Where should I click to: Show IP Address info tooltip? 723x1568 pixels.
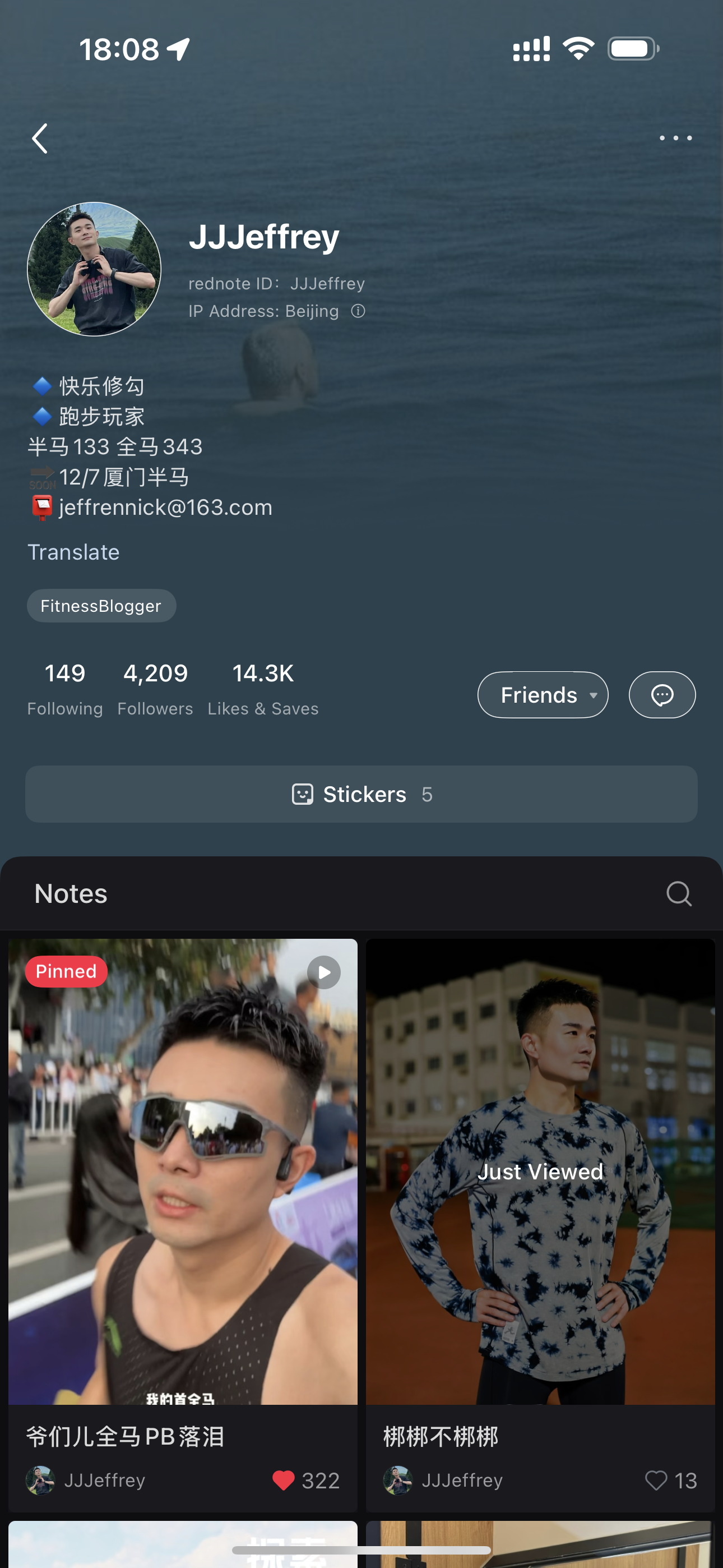359,312
